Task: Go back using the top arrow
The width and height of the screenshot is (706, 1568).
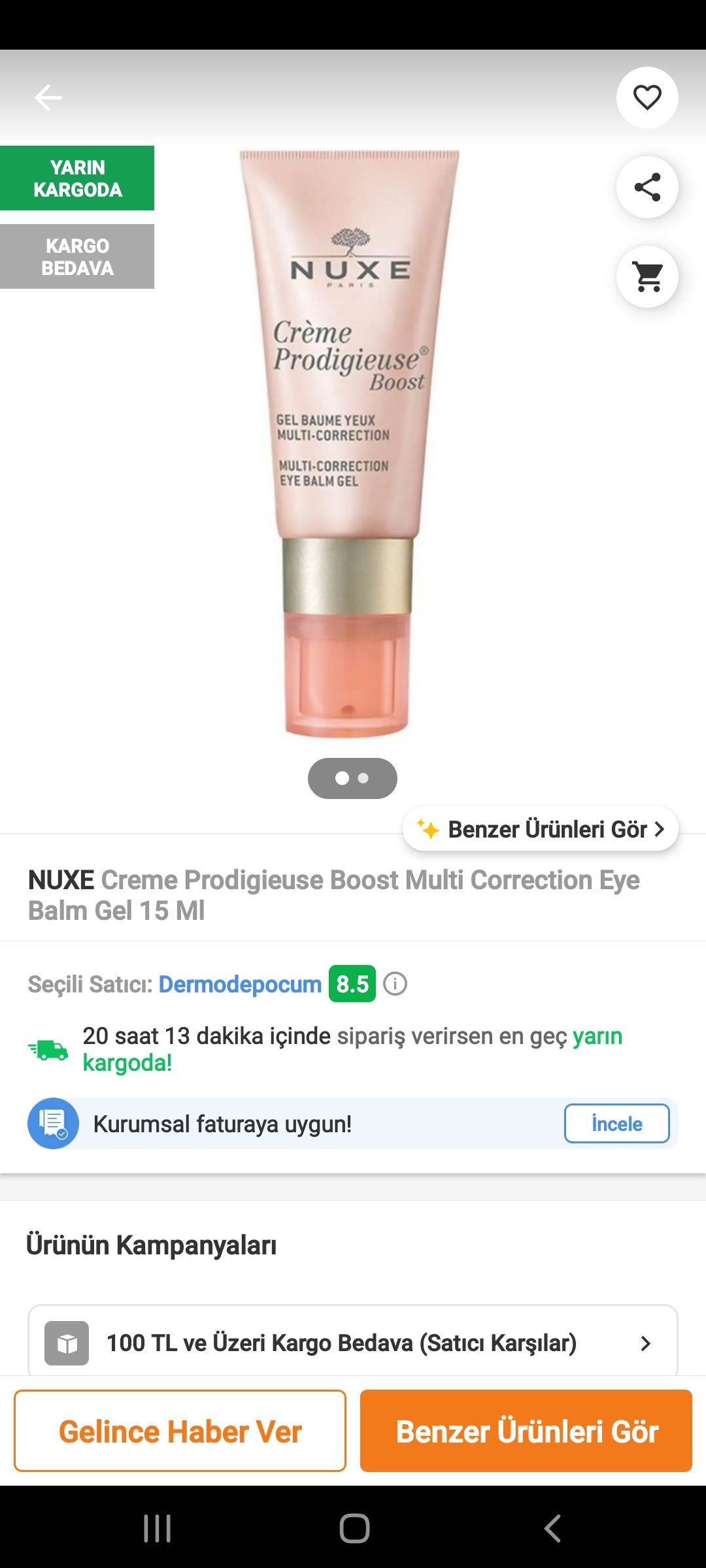Action: tap(48, 98)
